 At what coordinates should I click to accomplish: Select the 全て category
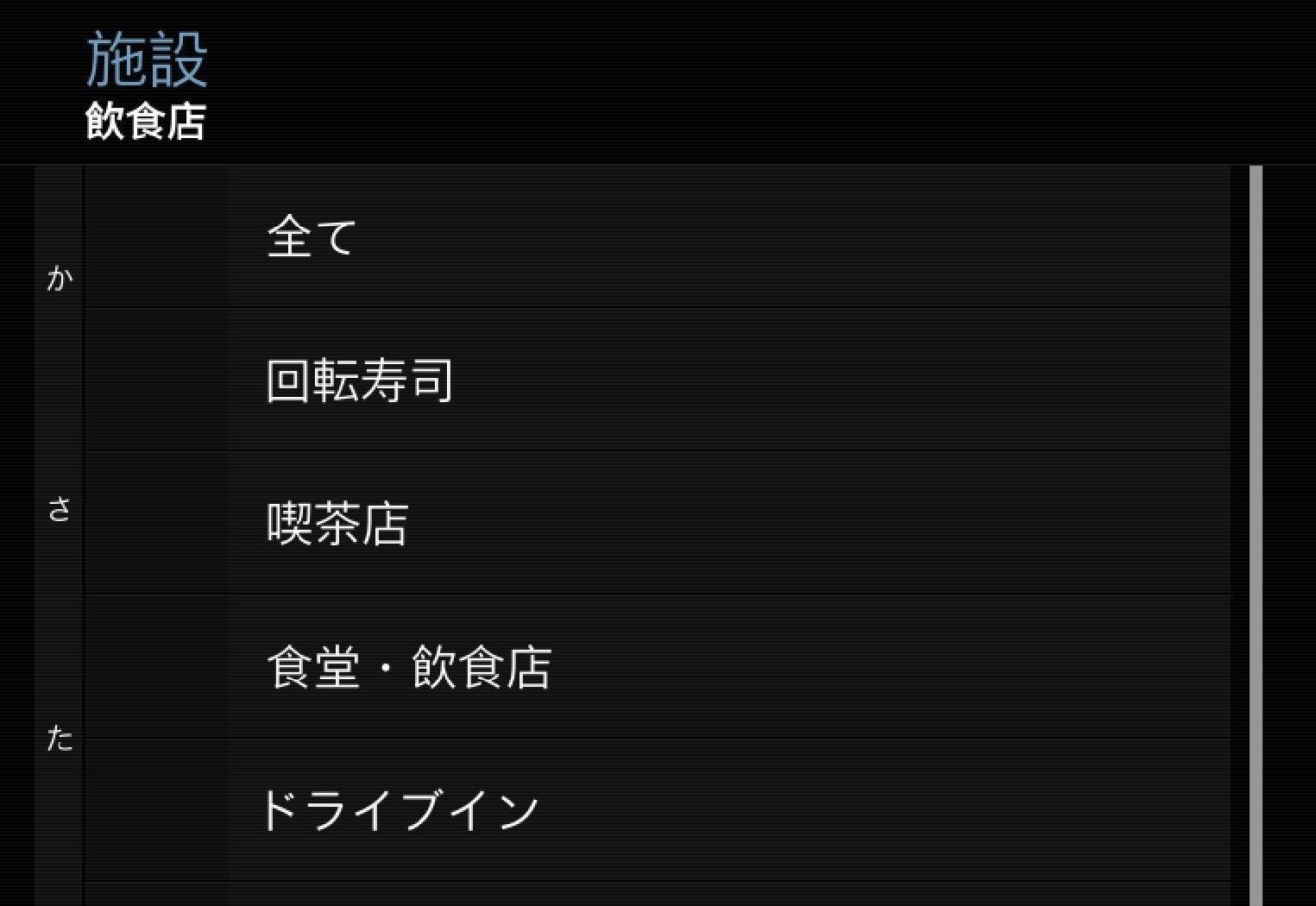pos(656,236)
